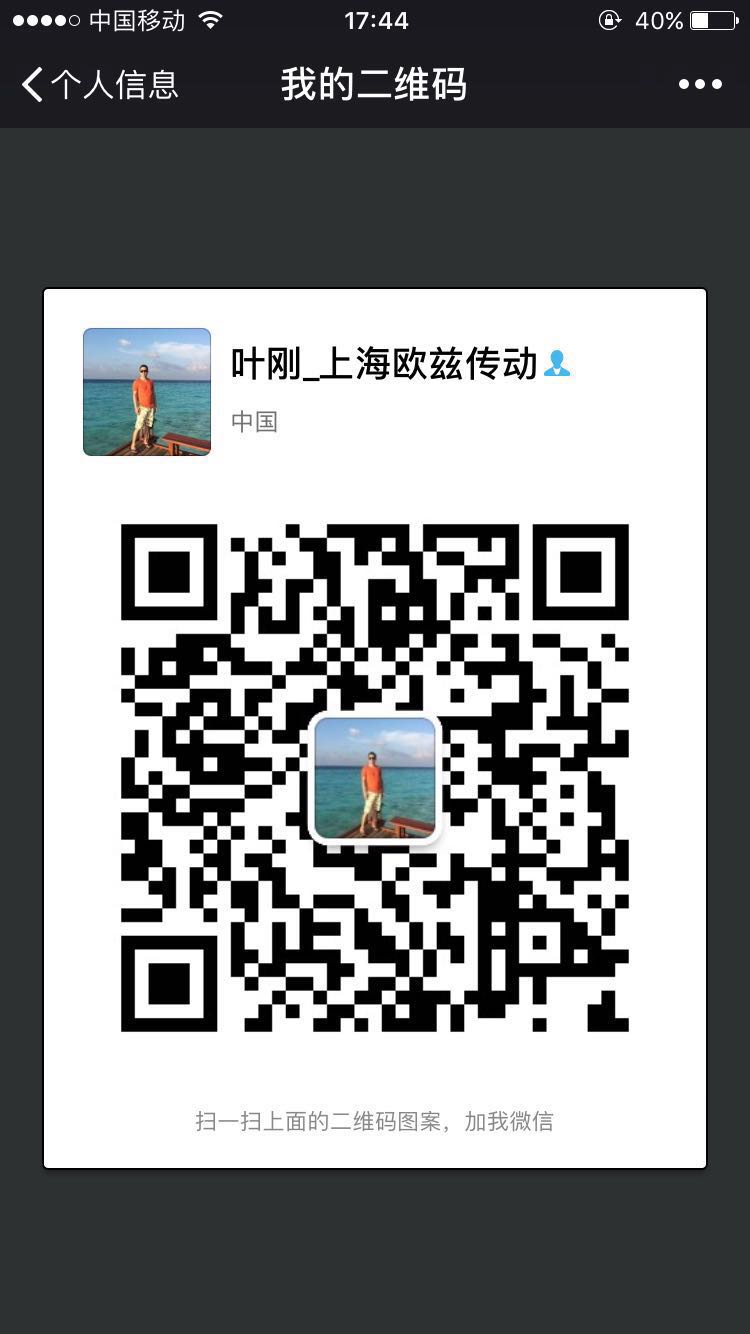Go back to 个人信息
The height and width of the screenshot is (1334, 750).
(x=98, y=85)
